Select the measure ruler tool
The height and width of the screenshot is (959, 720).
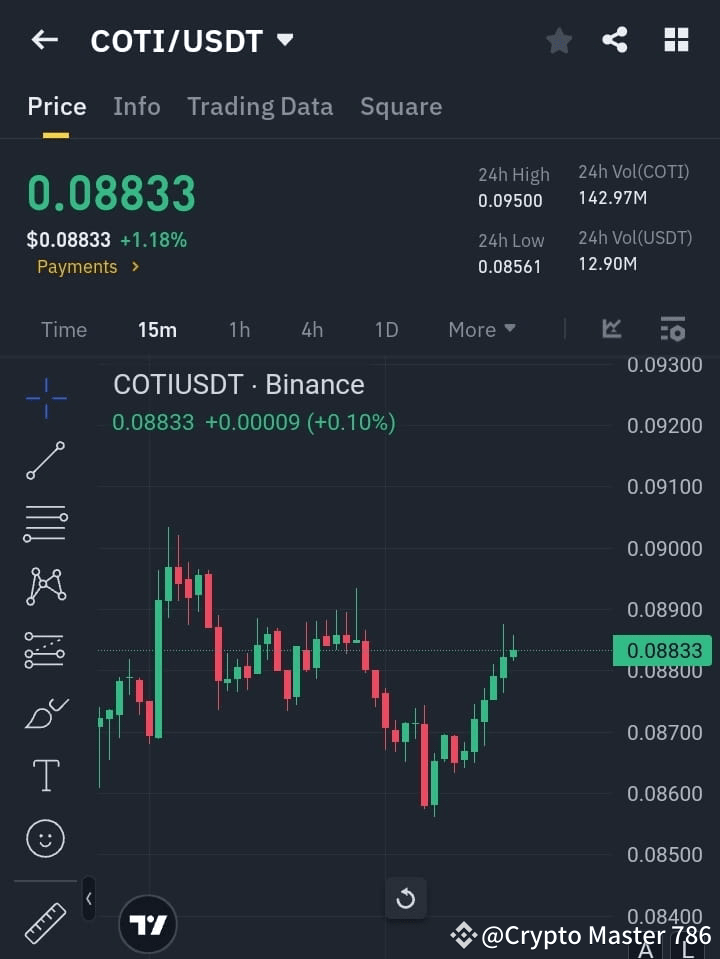[x=44, y=922]
